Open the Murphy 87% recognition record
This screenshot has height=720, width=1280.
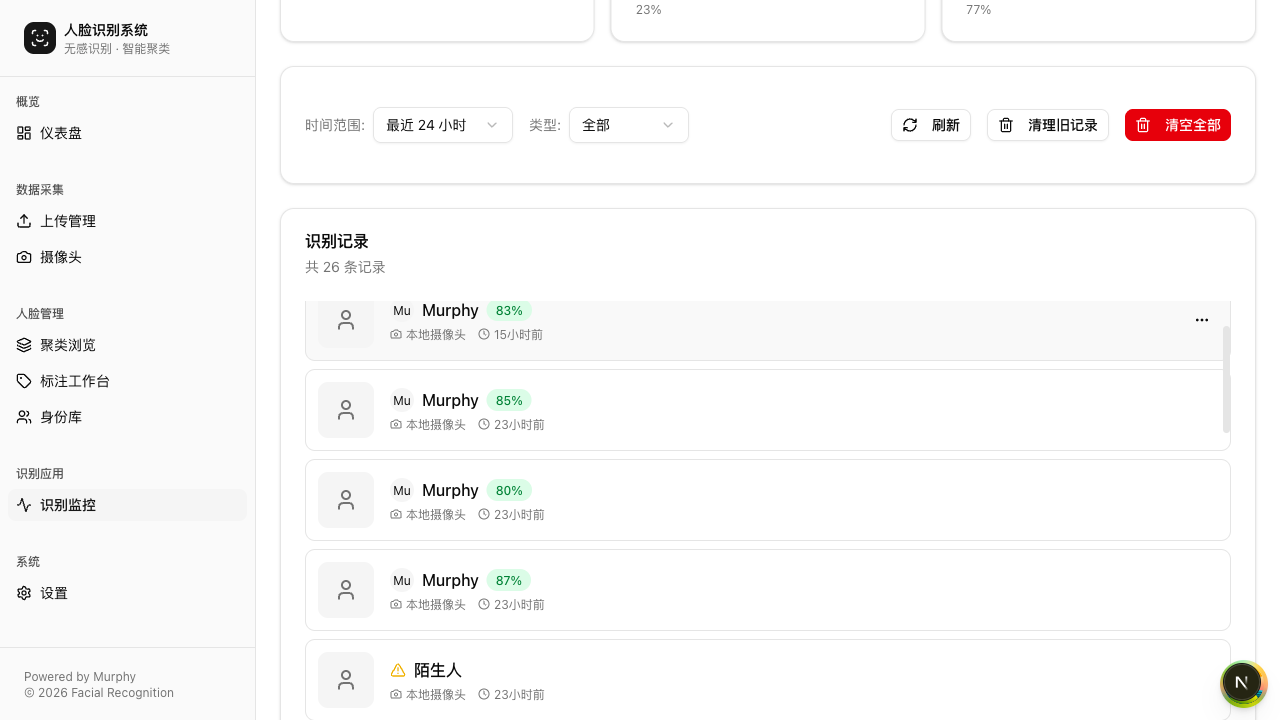[x=767, y=590]
